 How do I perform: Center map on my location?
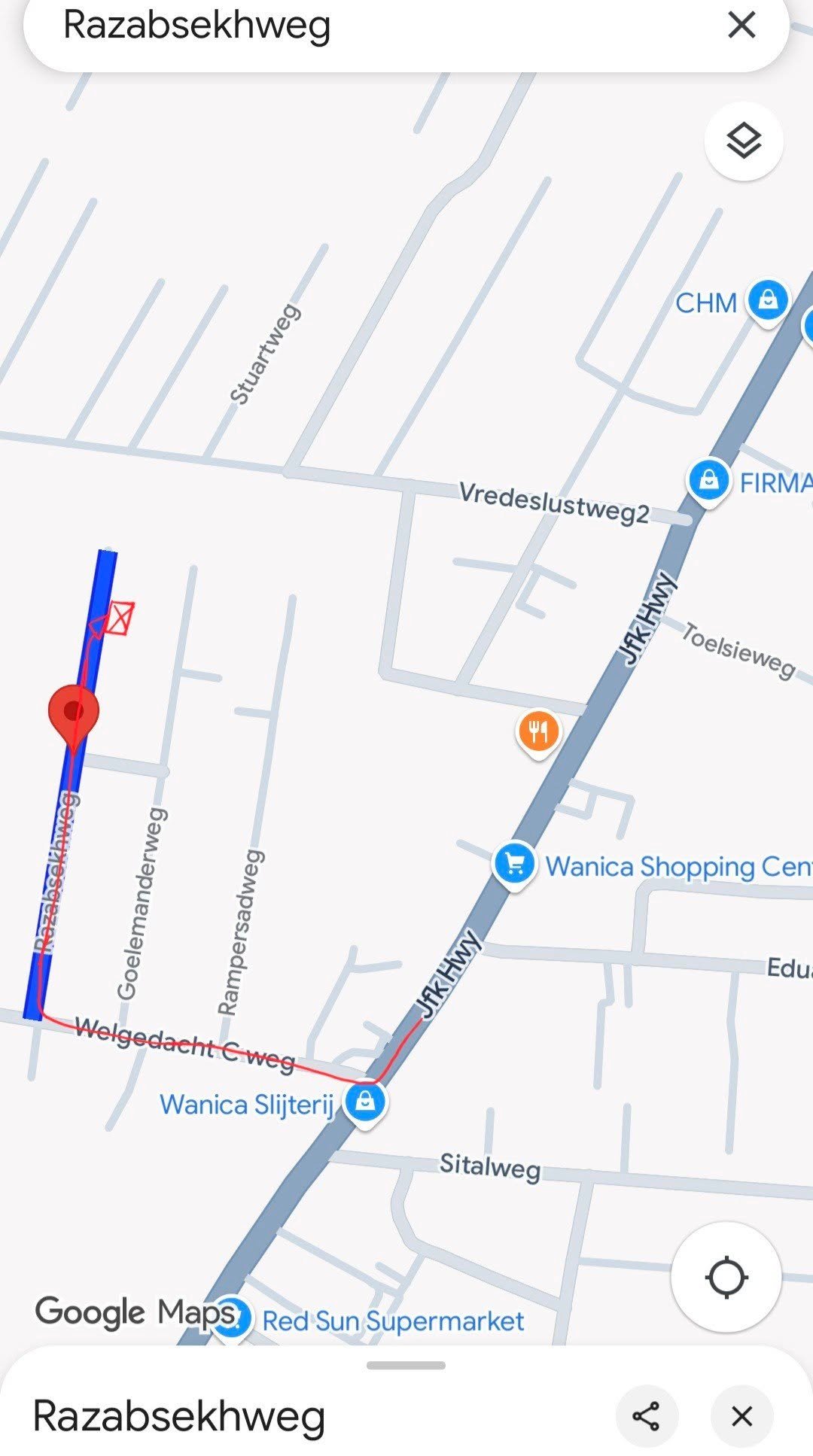click(726, 1277)
